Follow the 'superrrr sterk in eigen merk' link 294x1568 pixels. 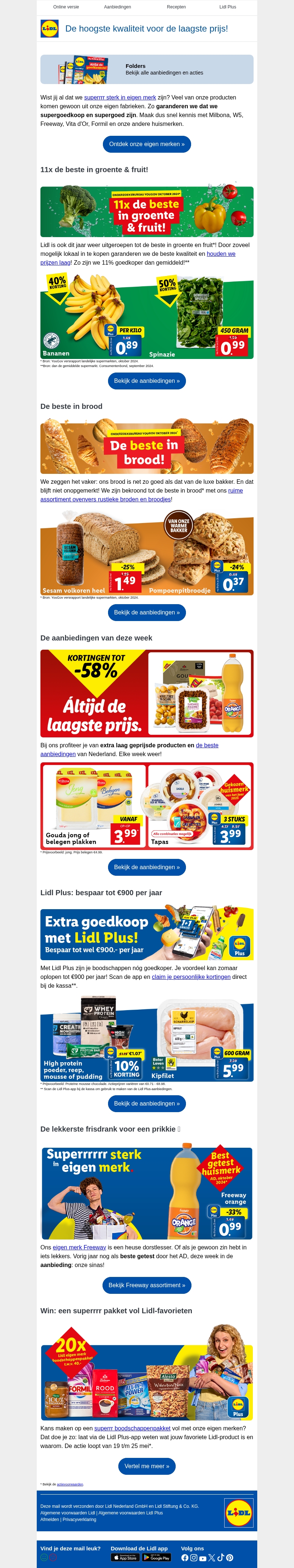point(120,97)
